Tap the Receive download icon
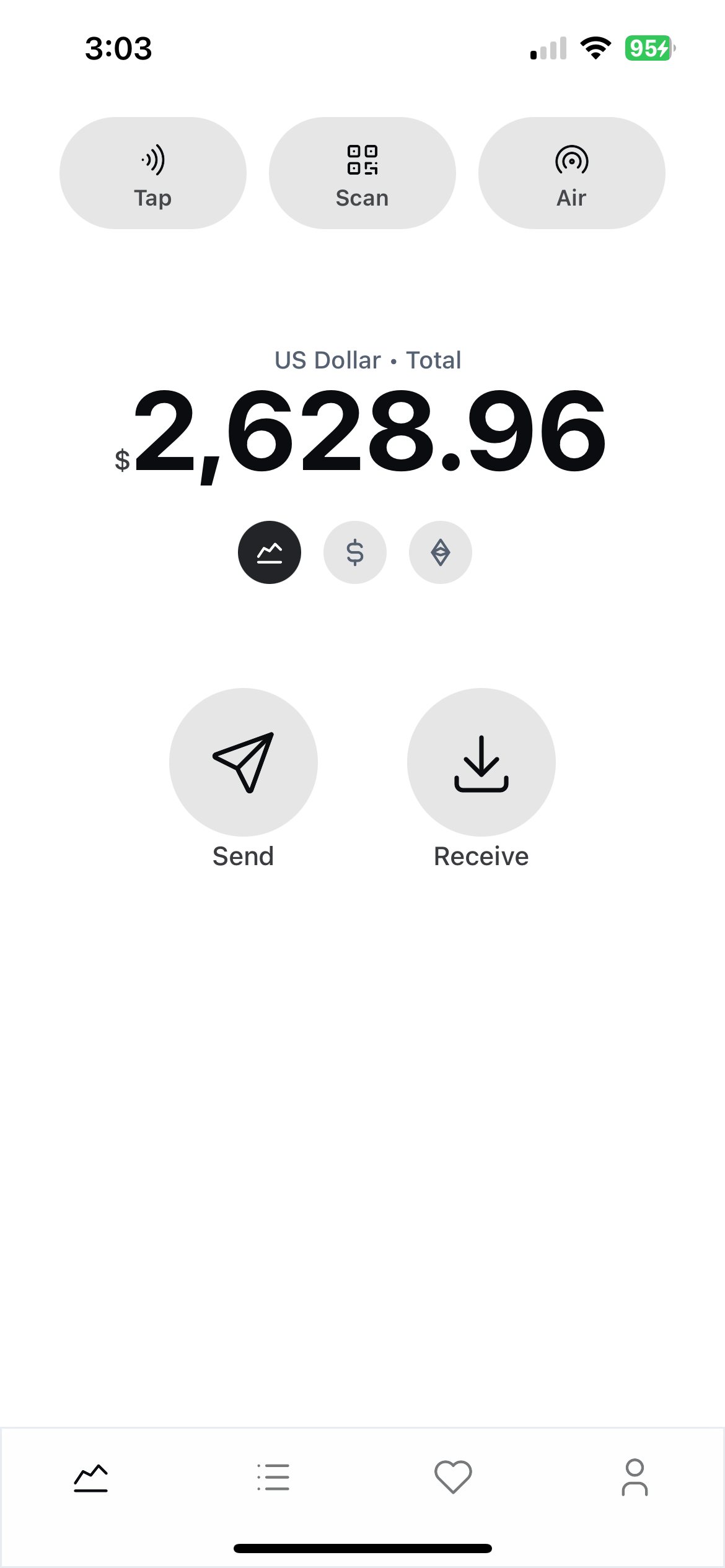This screenshot has width=725, height=1568. 481,763
